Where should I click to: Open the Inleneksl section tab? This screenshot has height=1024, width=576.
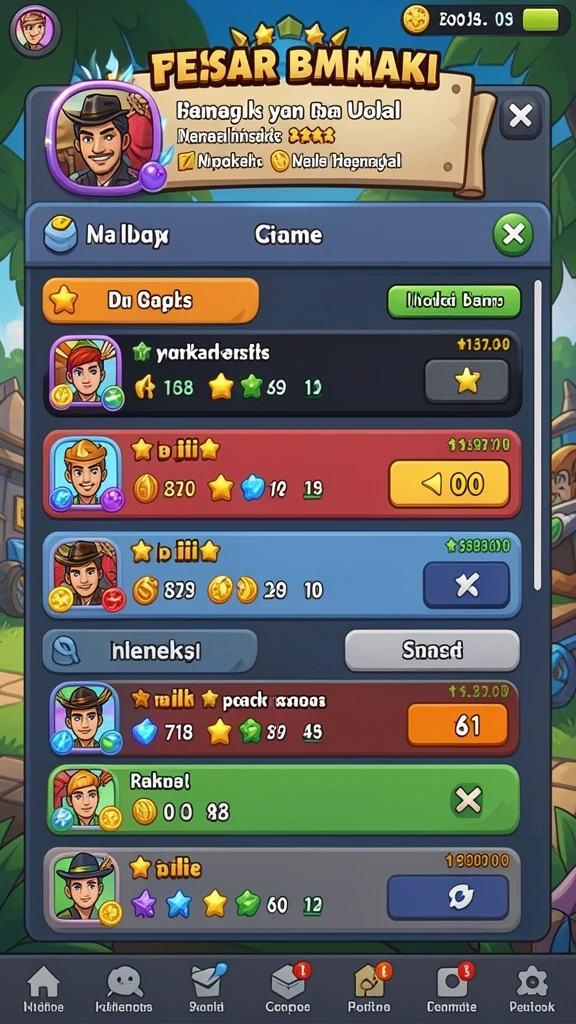point(150,650)
